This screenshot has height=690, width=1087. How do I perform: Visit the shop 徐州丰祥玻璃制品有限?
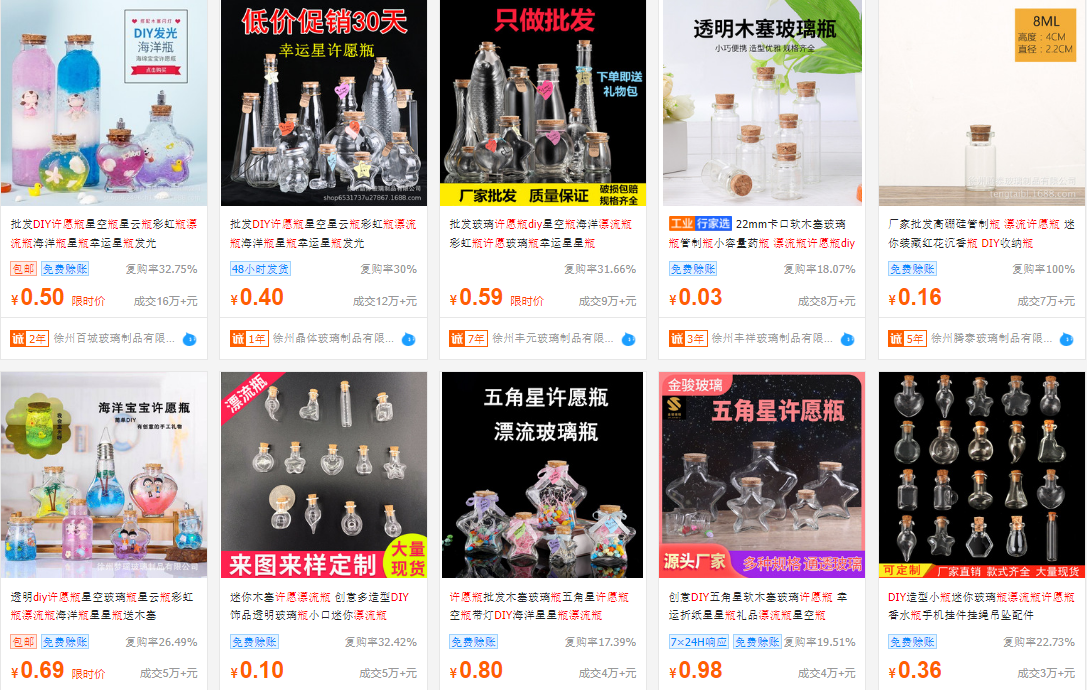[772, 339]
